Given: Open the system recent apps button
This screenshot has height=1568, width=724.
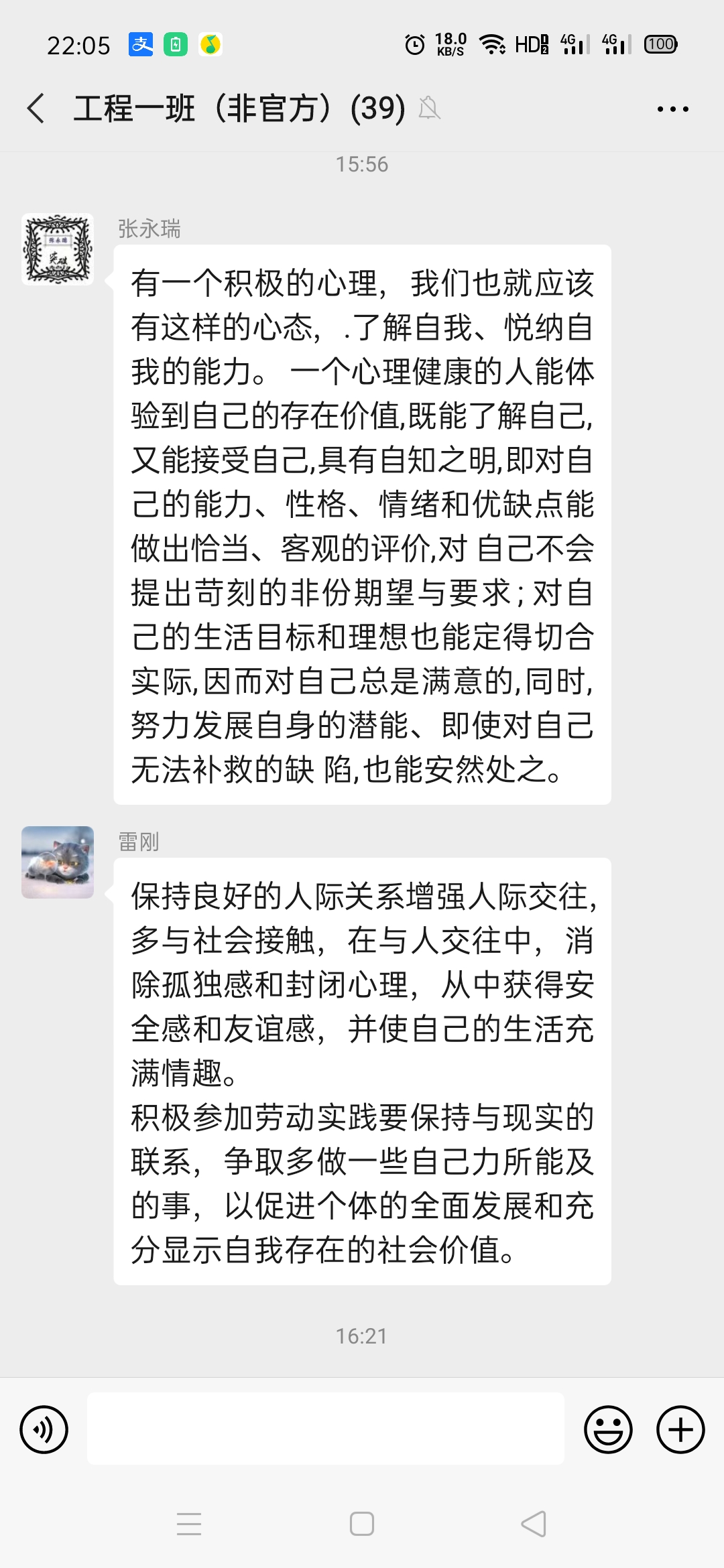Looking at the screenshot, I should pyautogui.click(x=189, y=1524).
